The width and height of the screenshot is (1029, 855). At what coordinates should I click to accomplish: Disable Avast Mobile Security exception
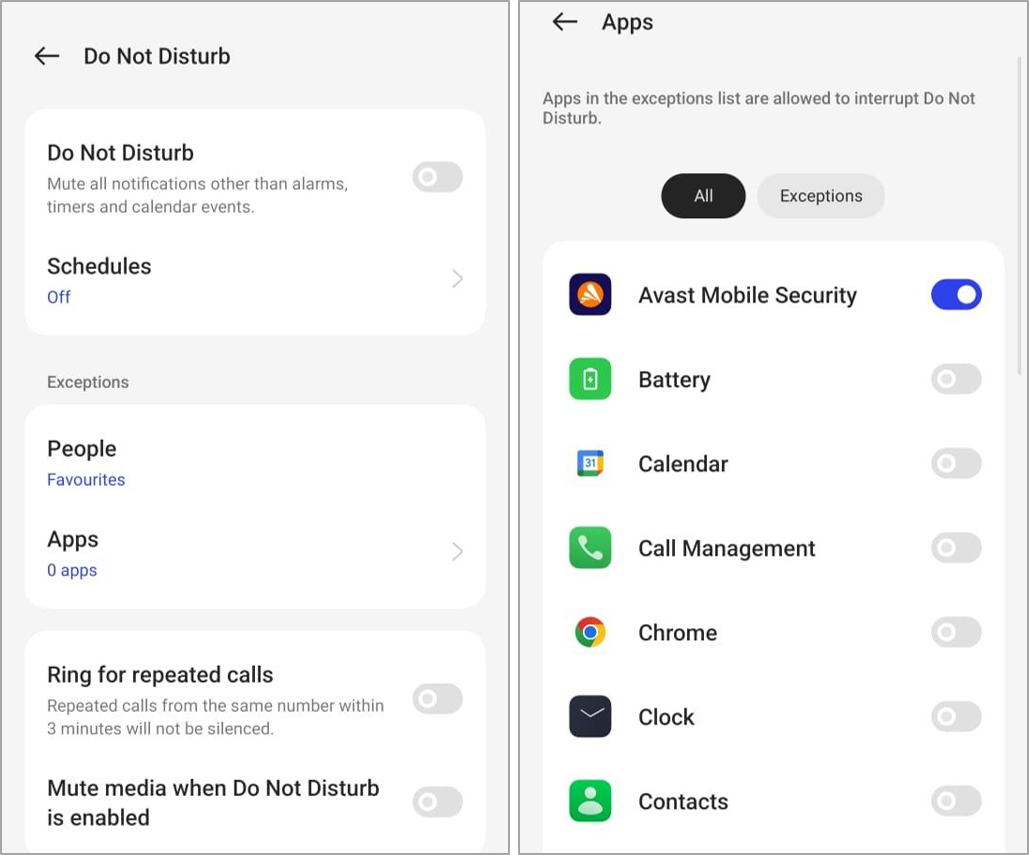point(956,295)
